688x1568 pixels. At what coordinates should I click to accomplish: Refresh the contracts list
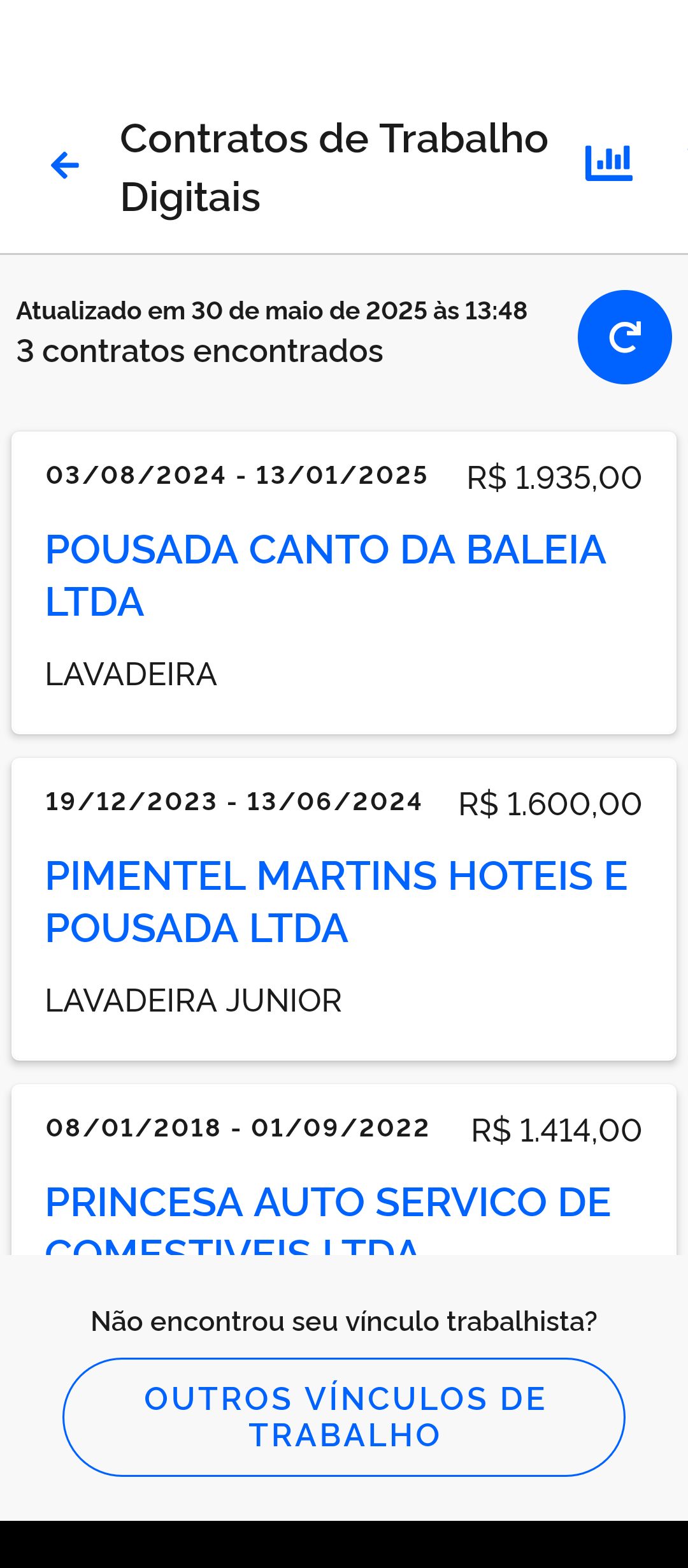(x=624, y=337)
